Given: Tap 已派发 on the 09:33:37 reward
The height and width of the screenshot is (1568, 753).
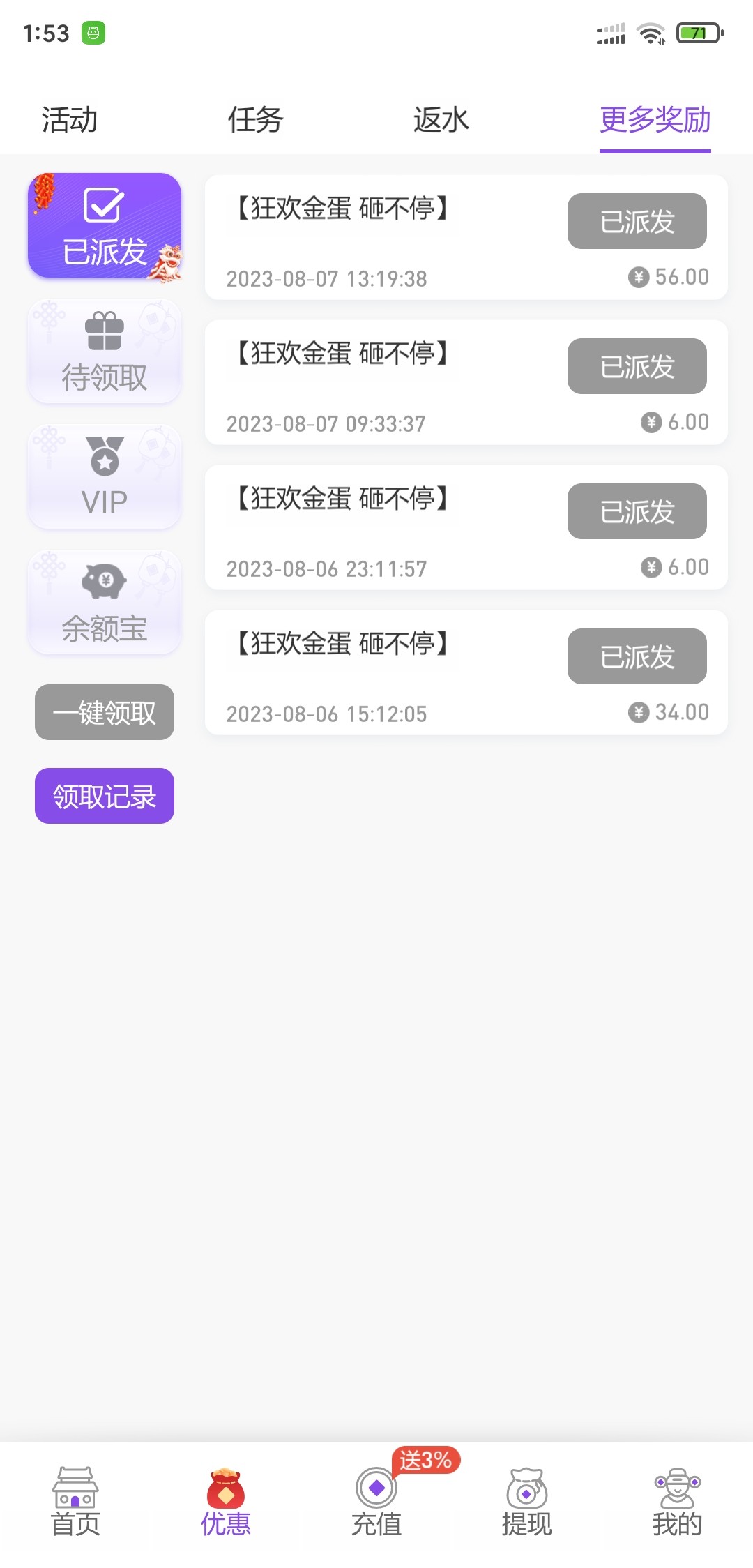Looking at the screenshot, I should pos(637,366).
